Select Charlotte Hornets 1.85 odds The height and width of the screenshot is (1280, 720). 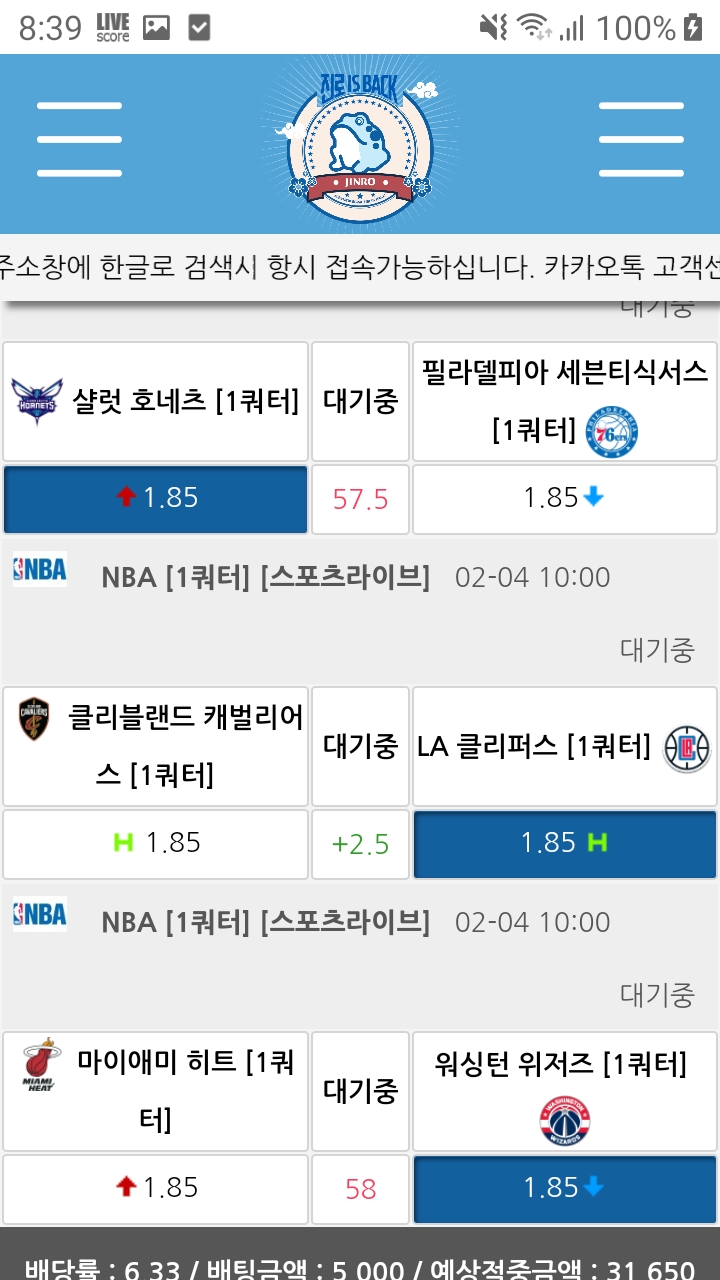156,498
